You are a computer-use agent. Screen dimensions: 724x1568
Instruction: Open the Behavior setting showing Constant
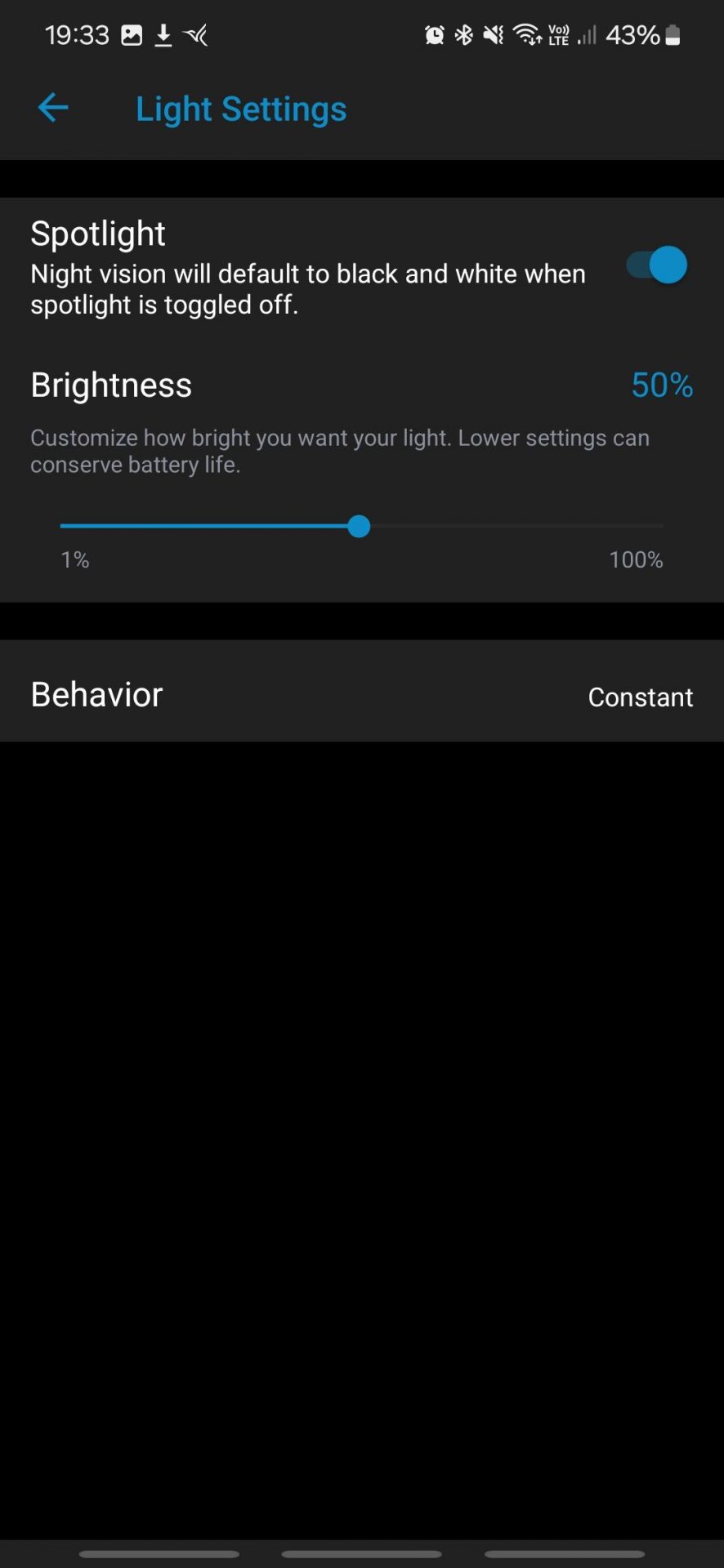coord(362,692)
